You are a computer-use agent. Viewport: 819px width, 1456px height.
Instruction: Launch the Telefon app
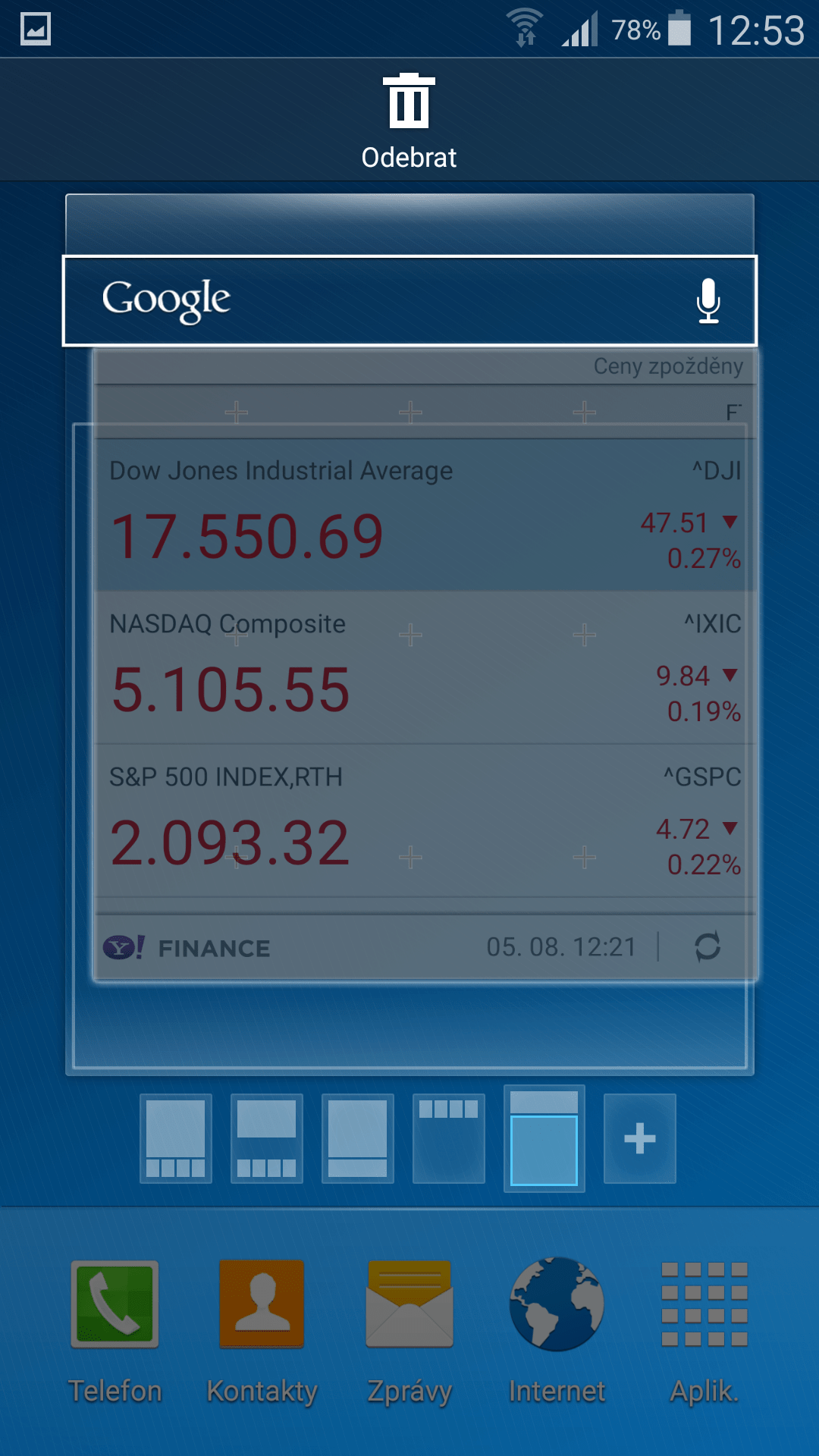115,1332
